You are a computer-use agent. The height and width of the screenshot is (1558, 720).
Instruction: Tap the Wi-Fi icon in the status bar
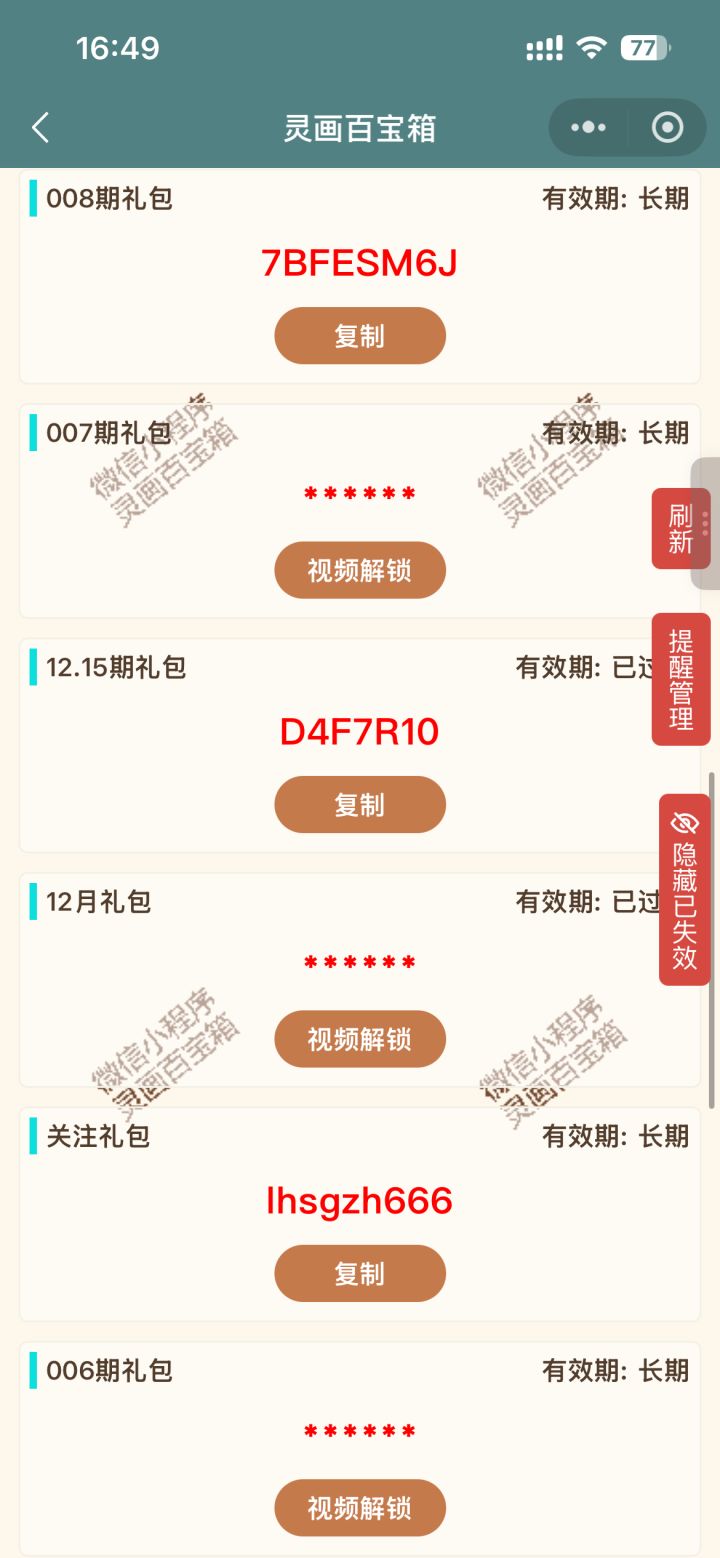click(594, 47)
